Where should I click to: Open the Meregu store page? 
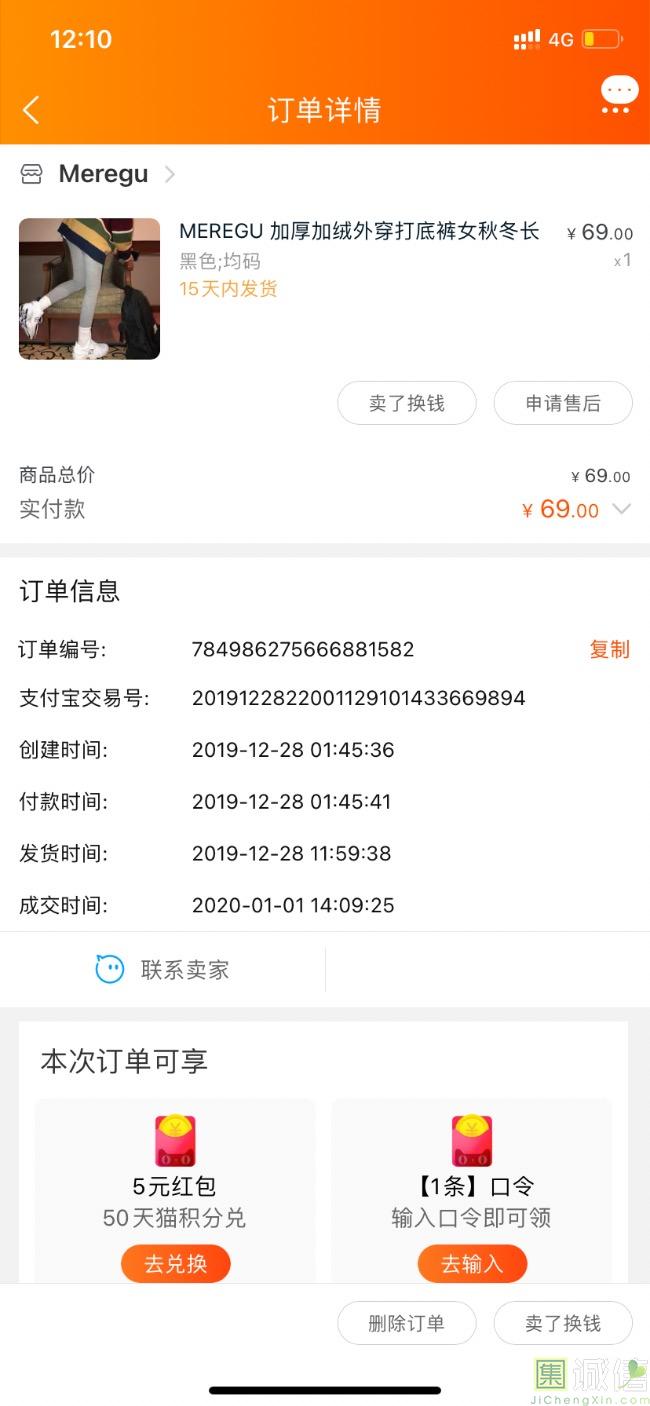click(102, 174)
